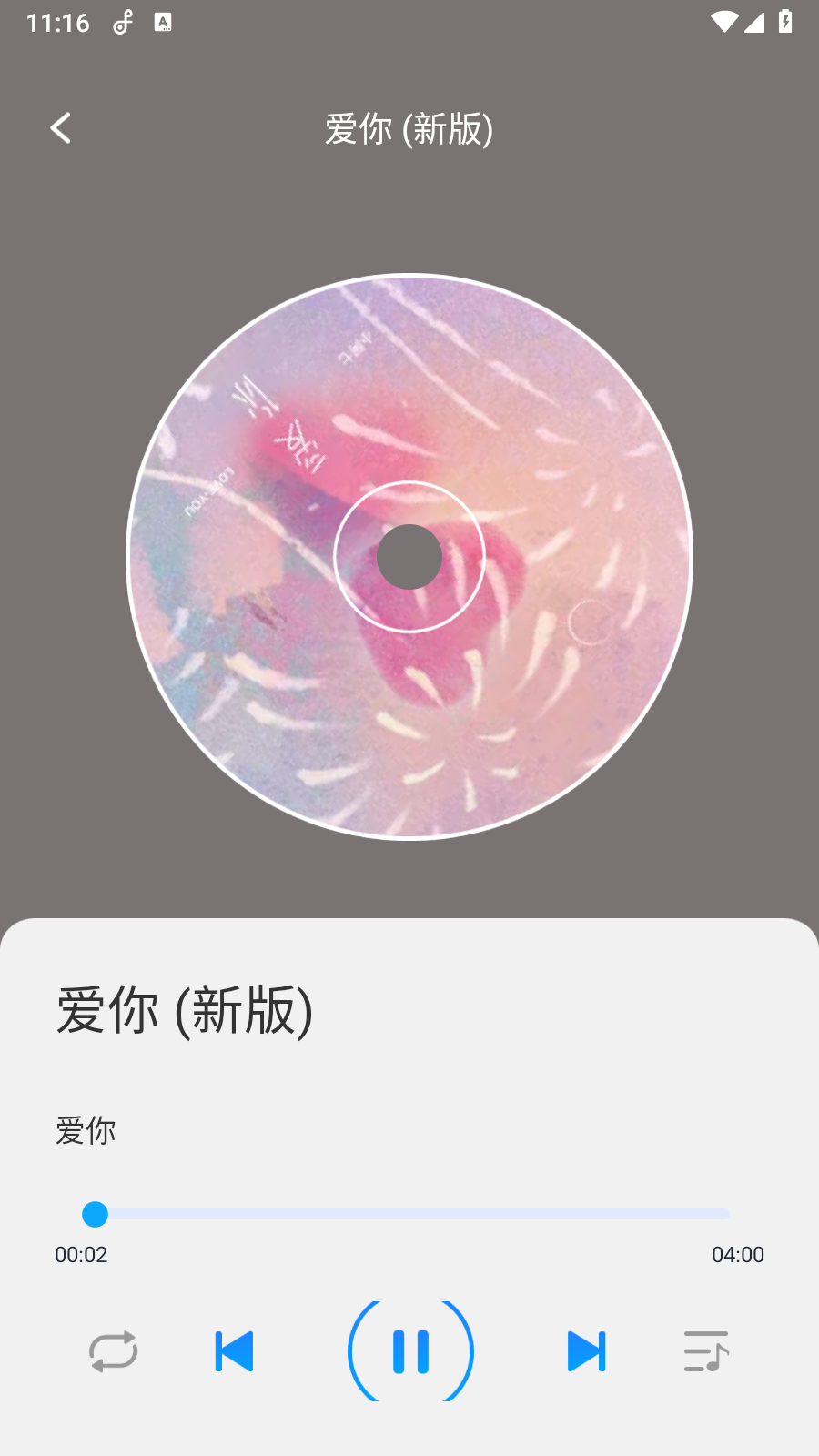Select the artist name 爱你 label
Viewport: 819px width, 1456px height.
(x=86, y=1130)
